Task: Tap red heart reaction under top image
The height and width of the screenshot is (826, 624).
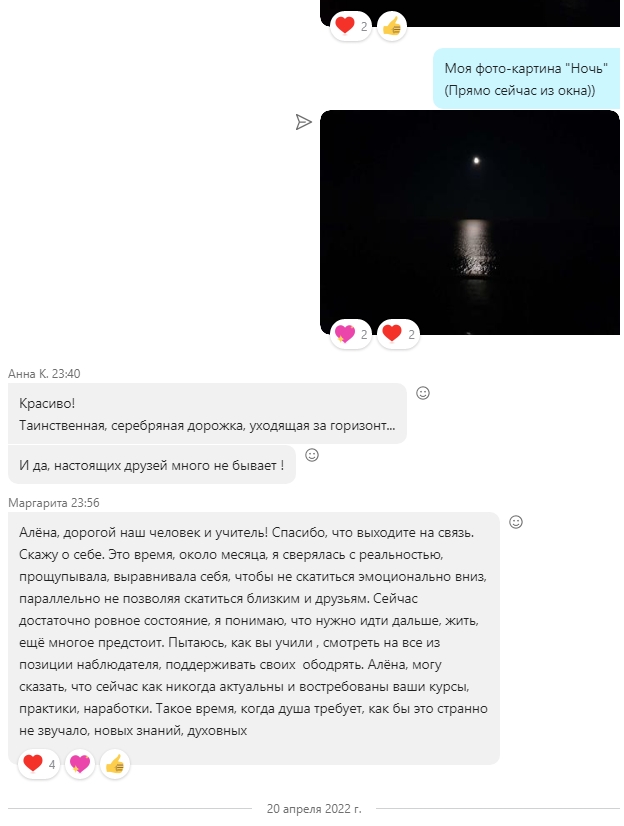Action: pos(351,27)
